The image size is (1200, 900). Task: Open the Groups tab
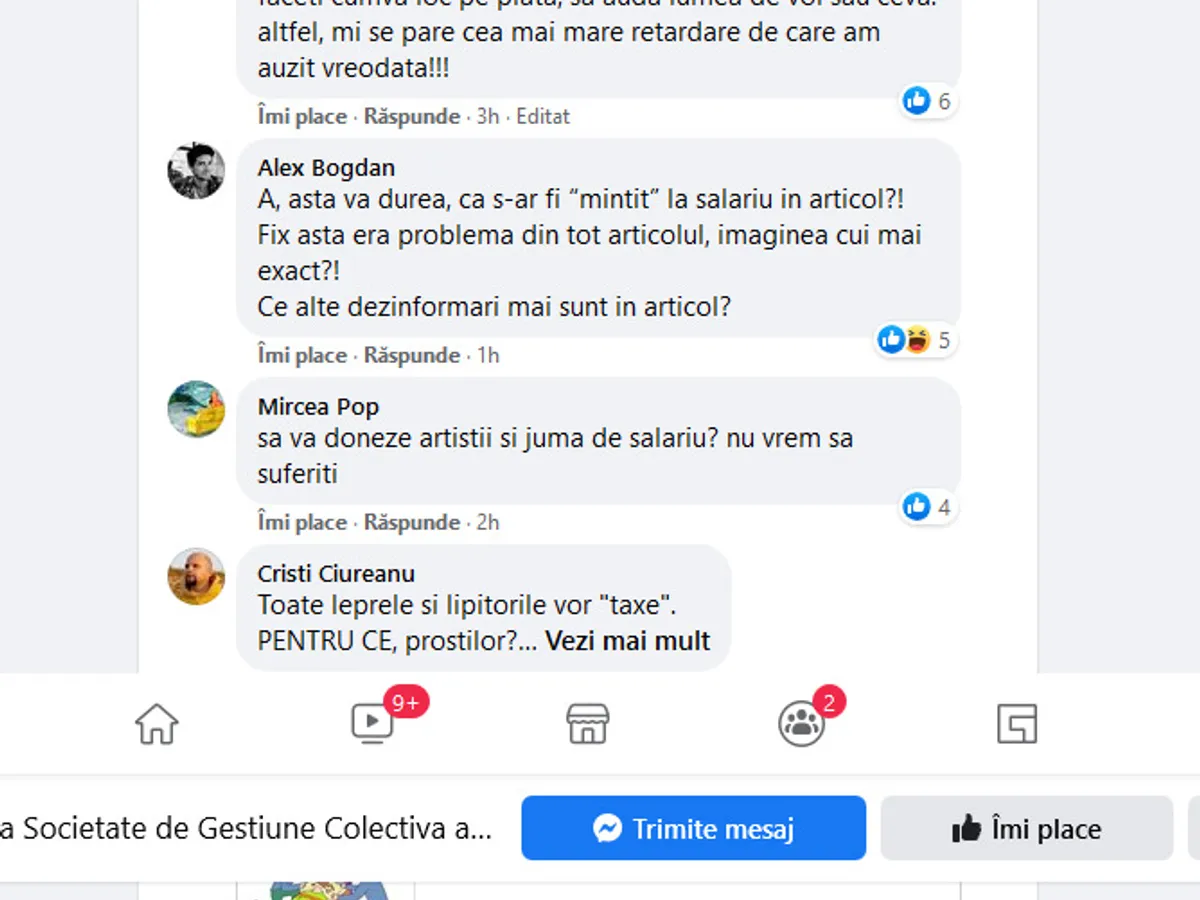click(802, 723)
